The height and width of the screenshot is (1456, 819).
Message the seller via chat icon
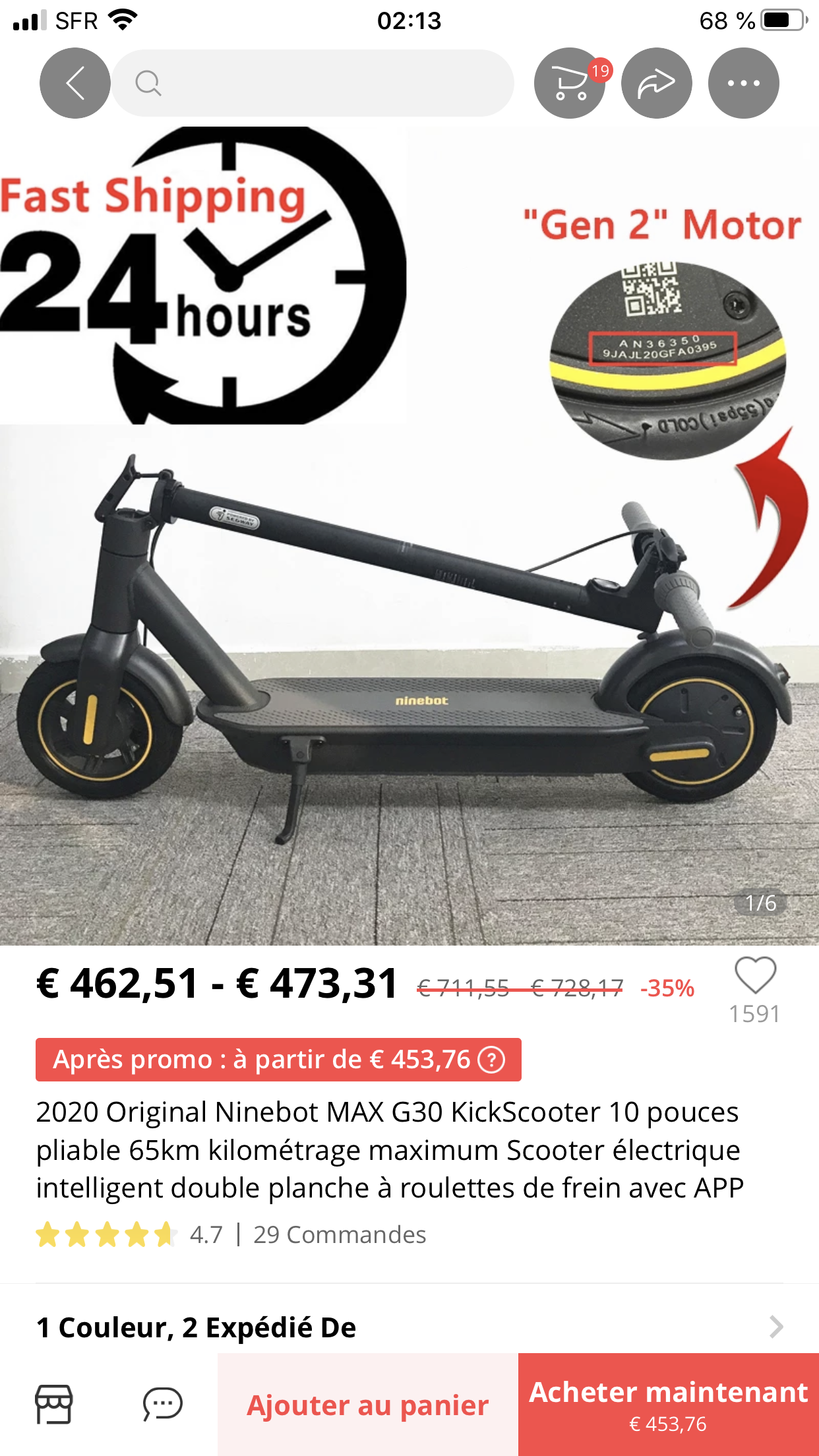(162, 1405)
